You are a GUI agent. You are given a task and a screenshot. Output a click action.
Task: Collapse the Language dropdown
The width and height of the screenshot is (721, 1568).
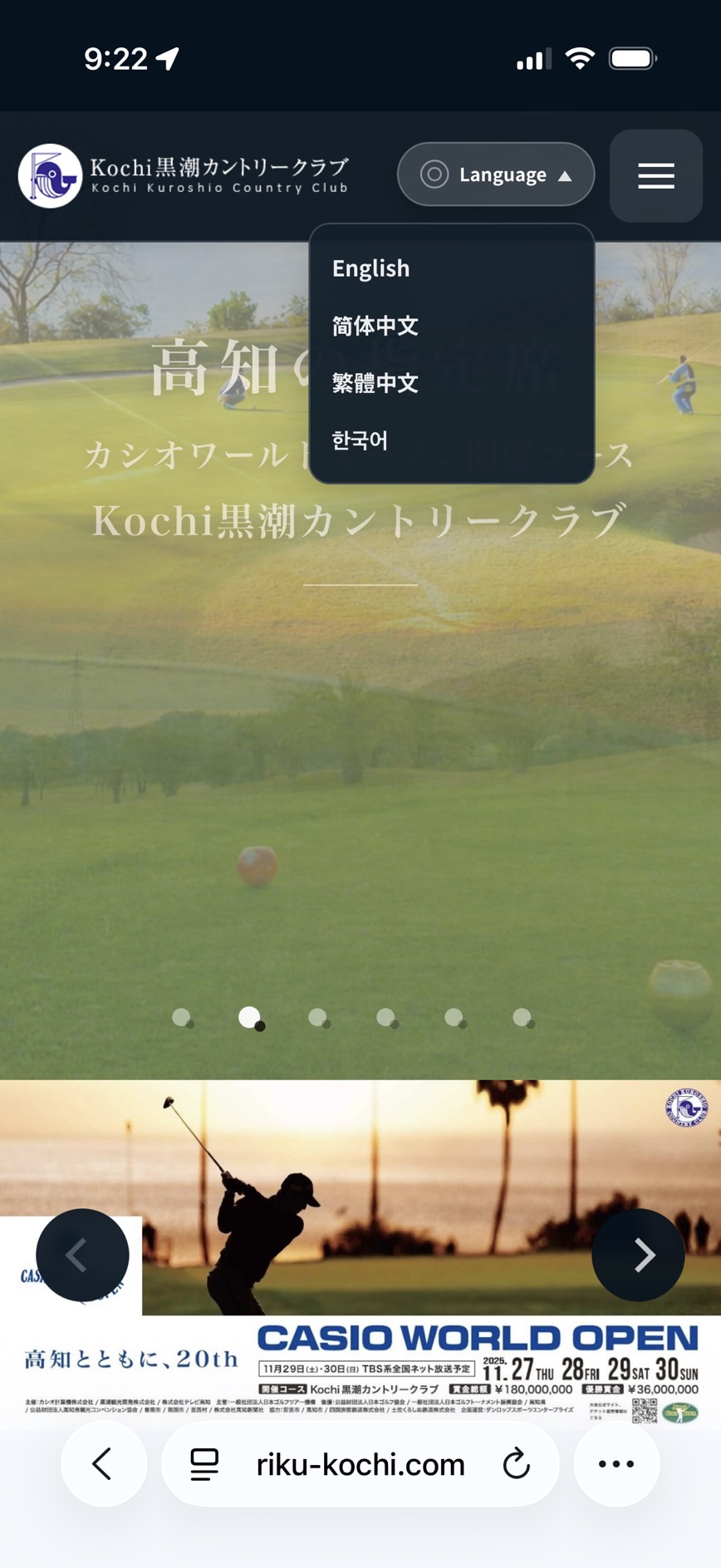(x=496, y=174)
